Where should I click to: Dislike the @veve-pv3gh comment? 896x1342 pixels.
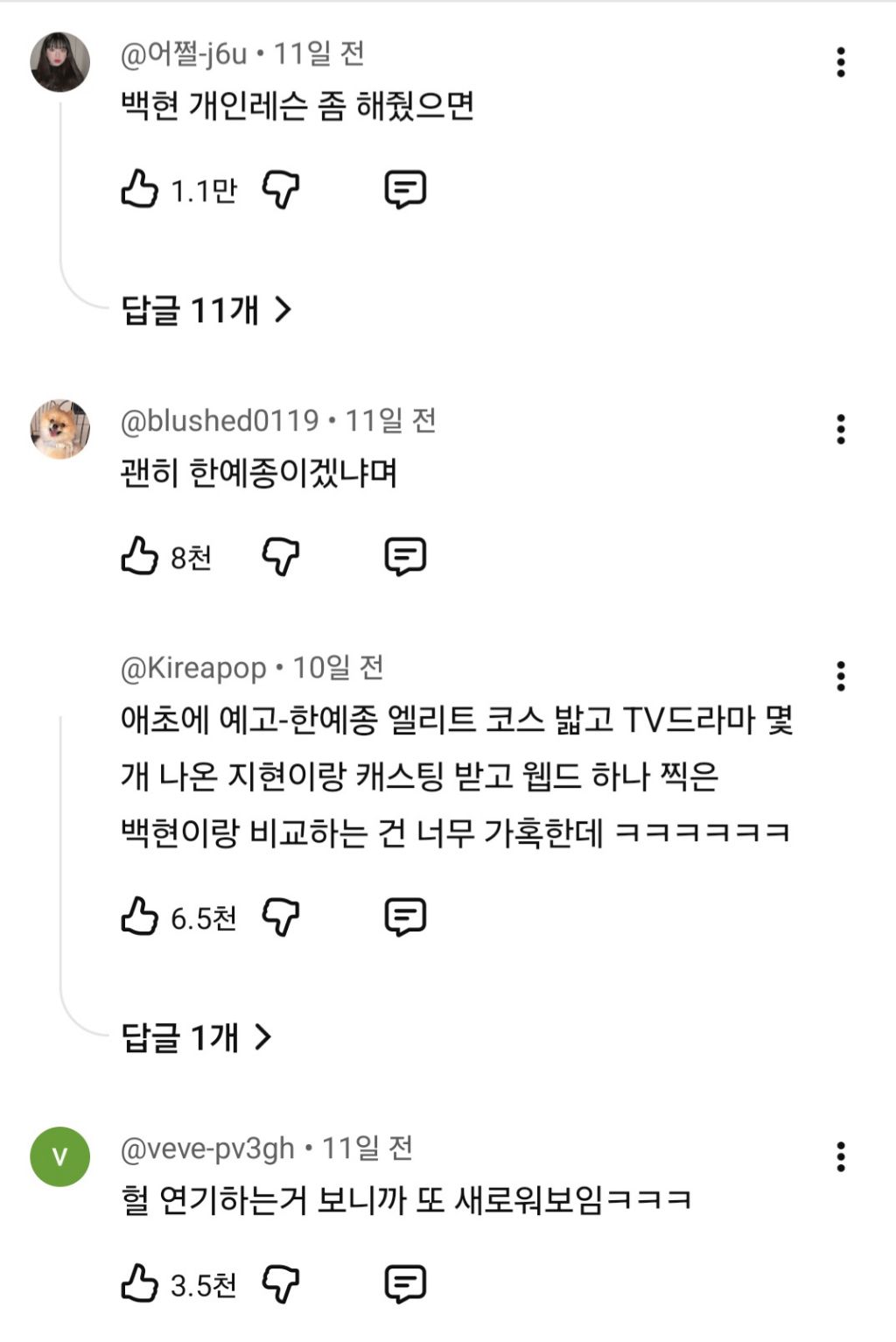[281, 1283]
